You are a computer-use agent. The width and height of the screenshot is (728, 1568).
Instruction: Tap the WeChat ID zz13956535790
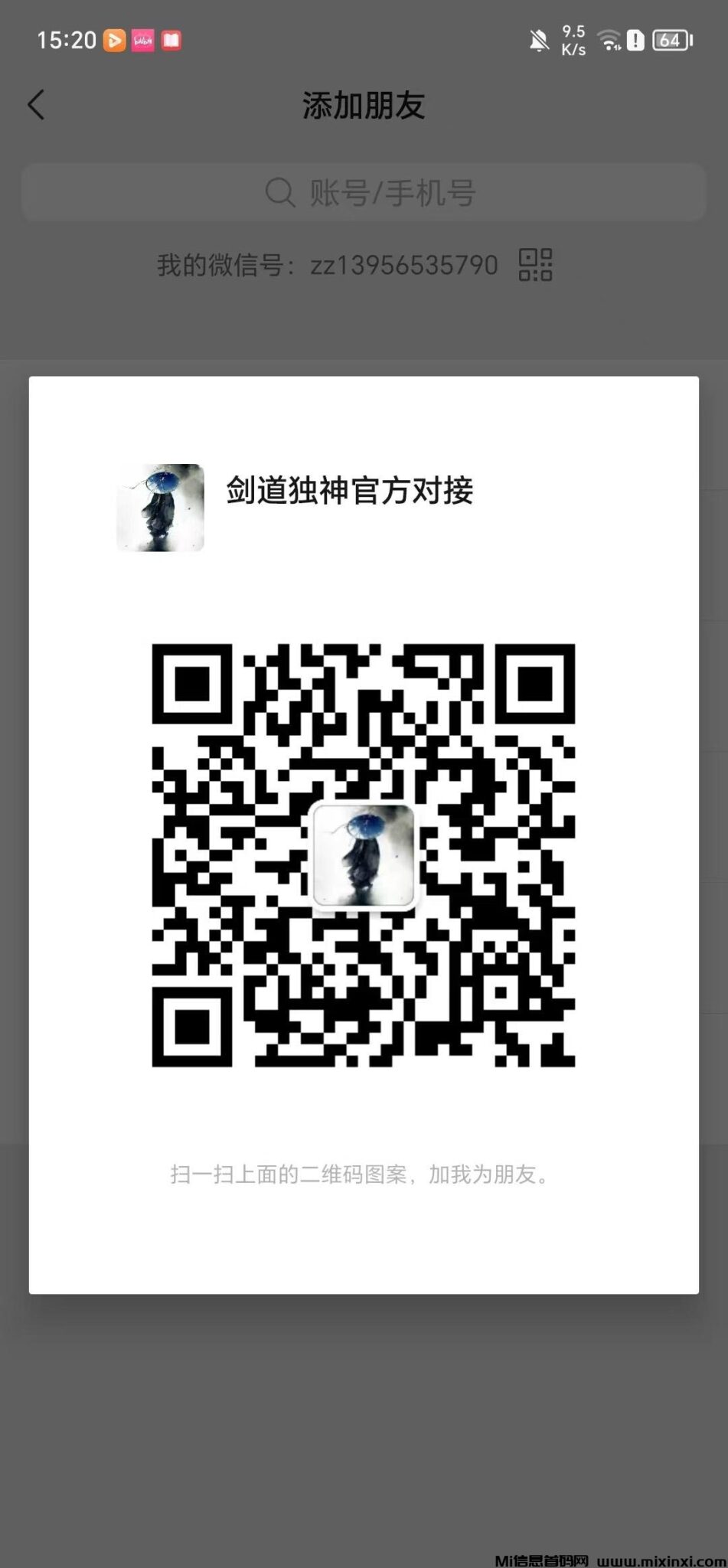click(x=403, y=264)
